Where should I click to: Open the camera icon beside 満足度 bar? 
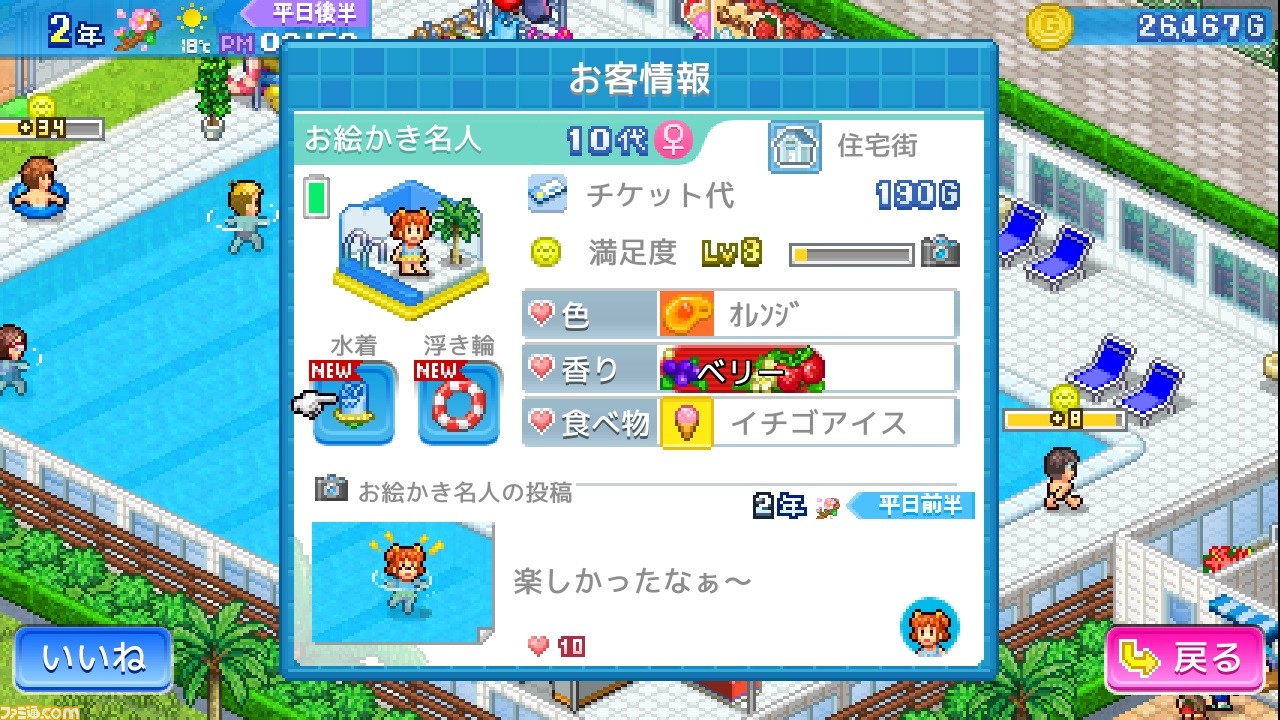[940, 253]
